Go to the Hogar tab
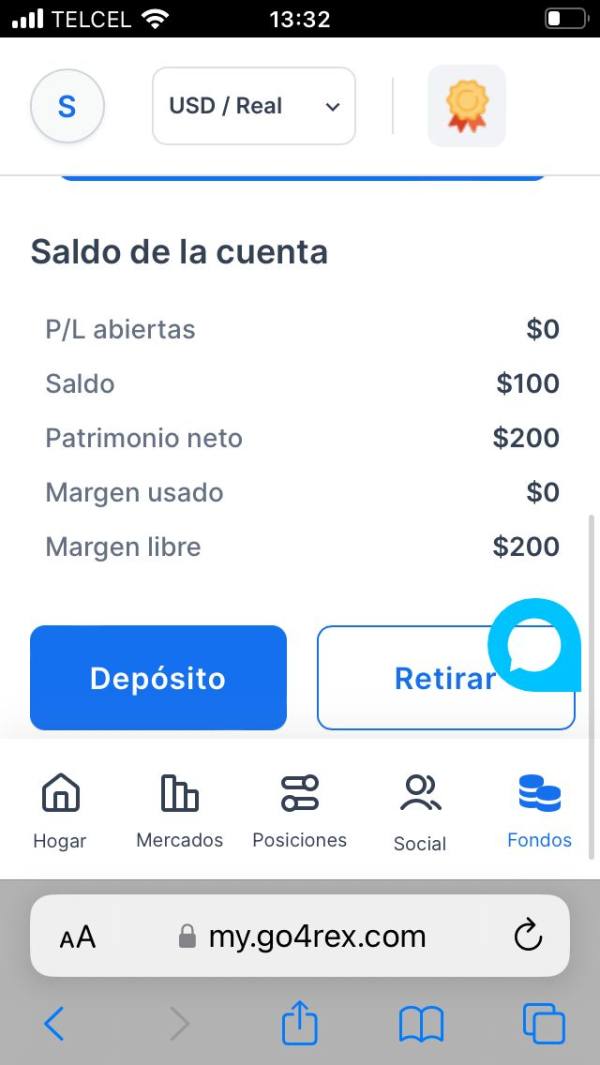Image resolution: width=600 pixels, height=1065 pixels. click(x=60, y=810)
